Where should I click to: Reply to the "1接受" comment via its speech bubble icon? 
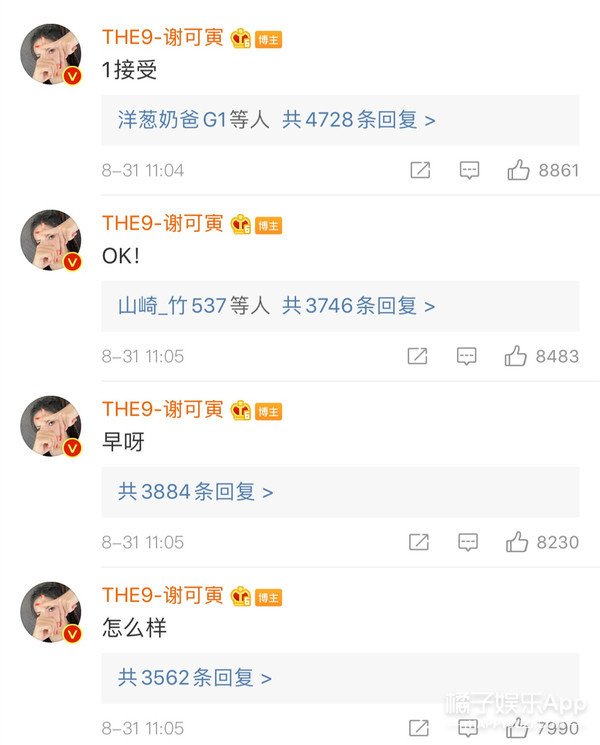pos(469,170)
